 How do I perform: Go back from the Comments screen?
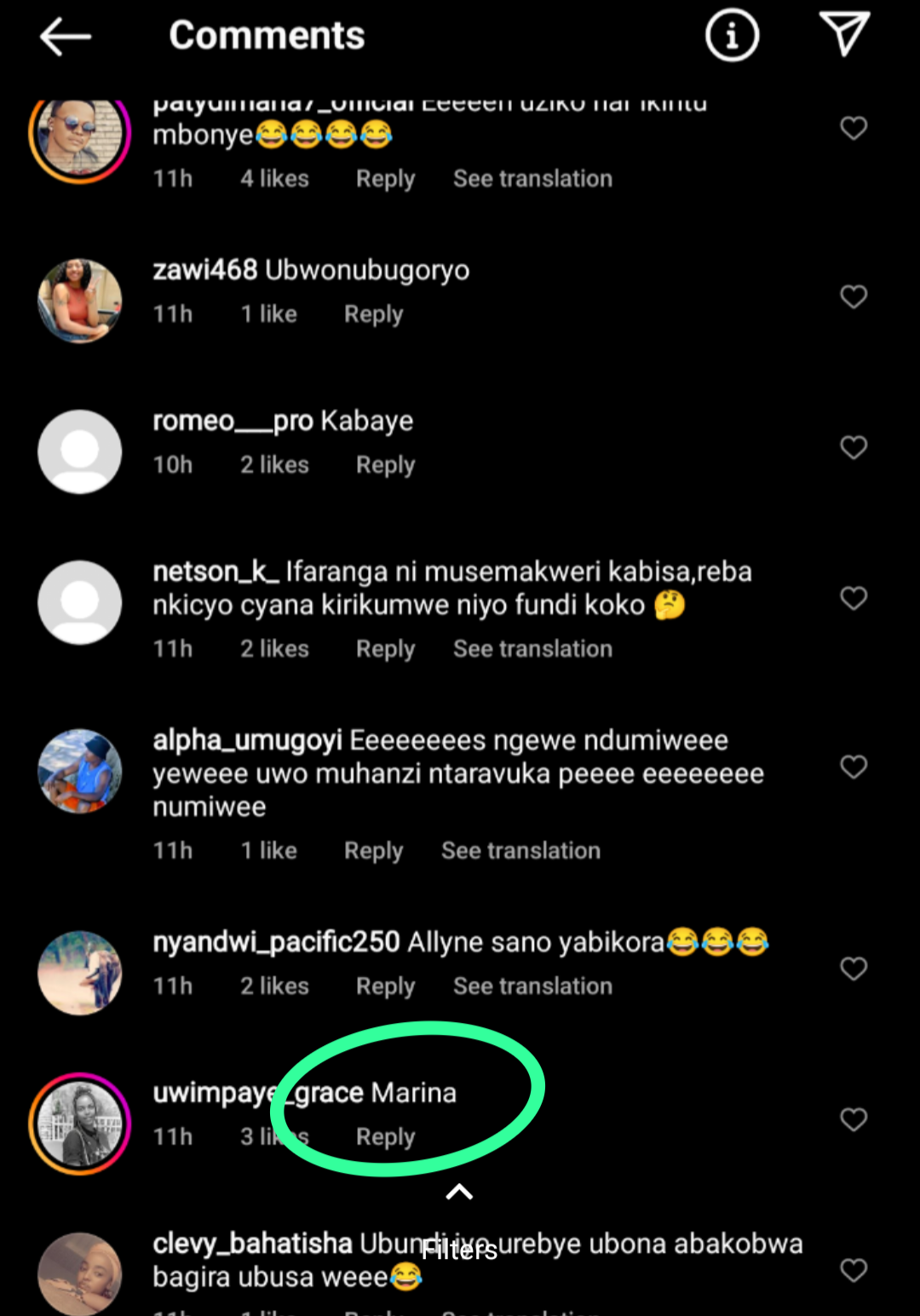(x=66, y=37)
